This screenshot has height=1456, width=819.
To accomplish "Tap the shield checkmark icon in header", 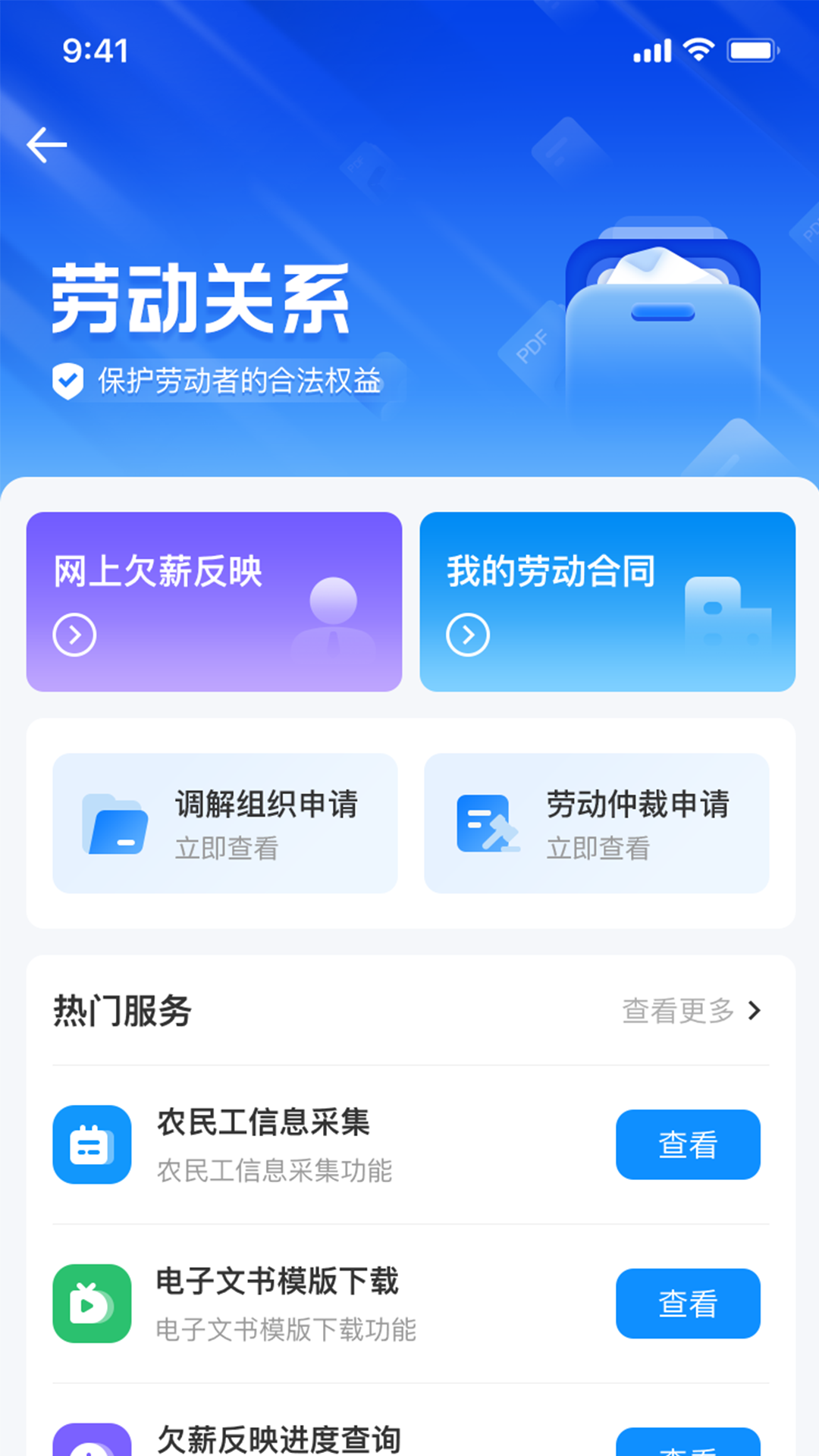I will [68, 379].
